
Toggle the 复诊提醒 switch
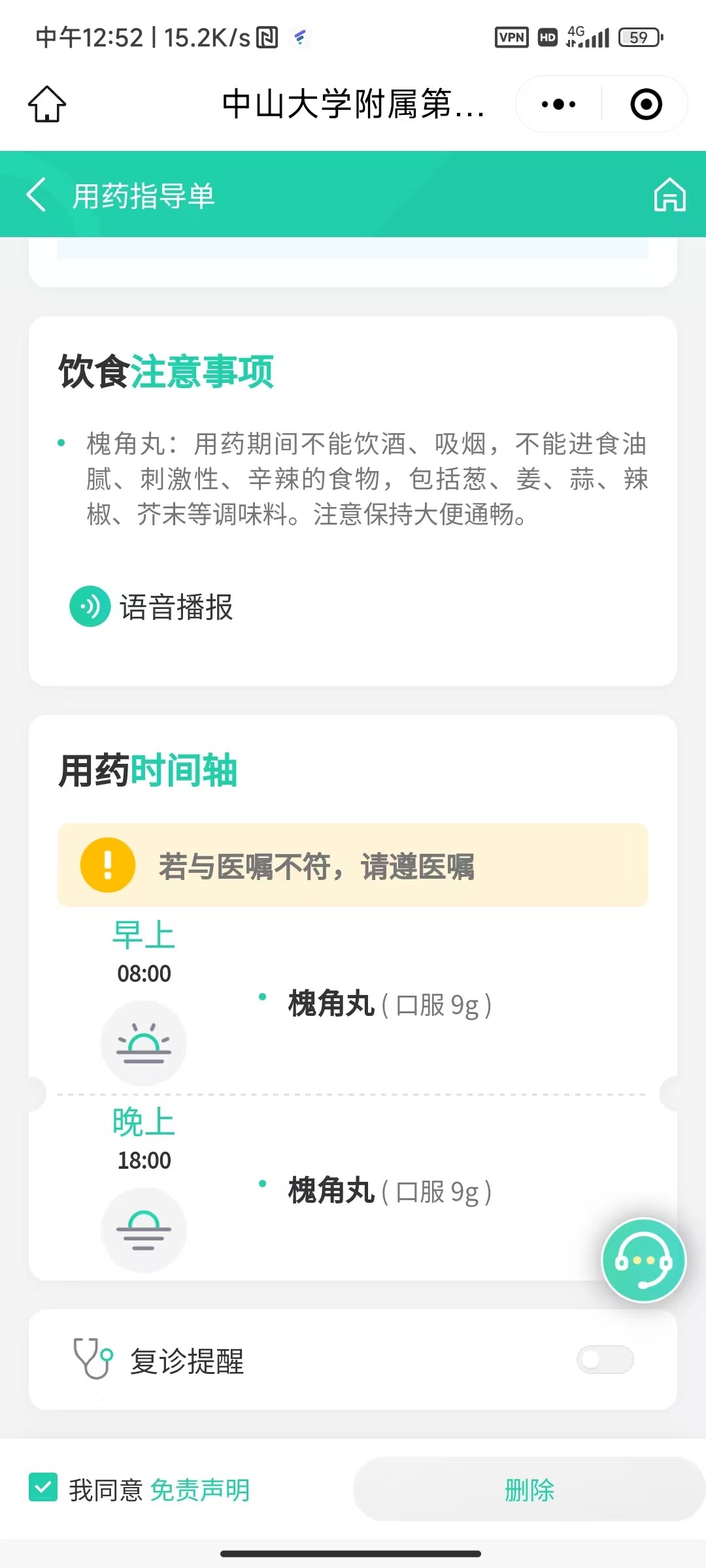(x=605, y=1360)
